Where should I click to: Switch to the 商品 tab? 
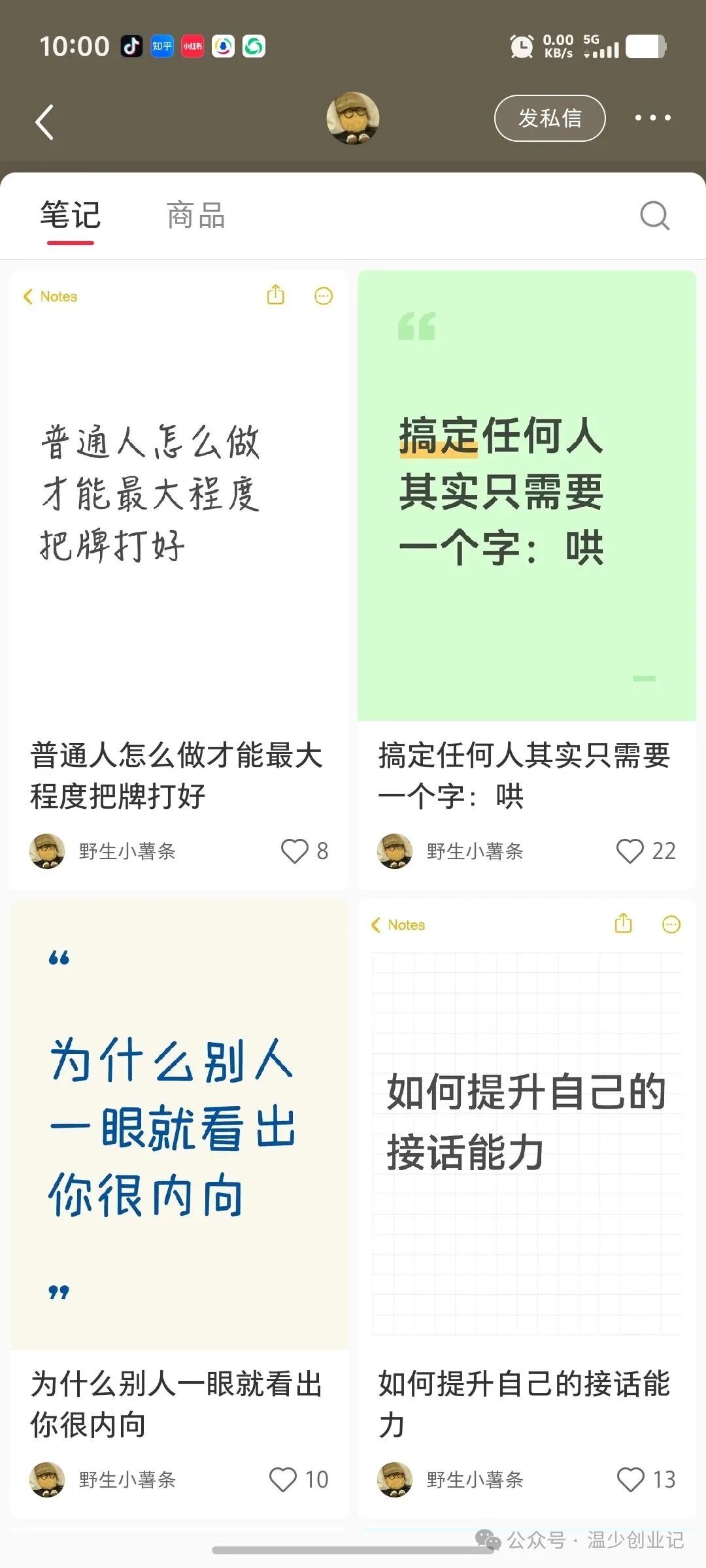click(195, 216)
